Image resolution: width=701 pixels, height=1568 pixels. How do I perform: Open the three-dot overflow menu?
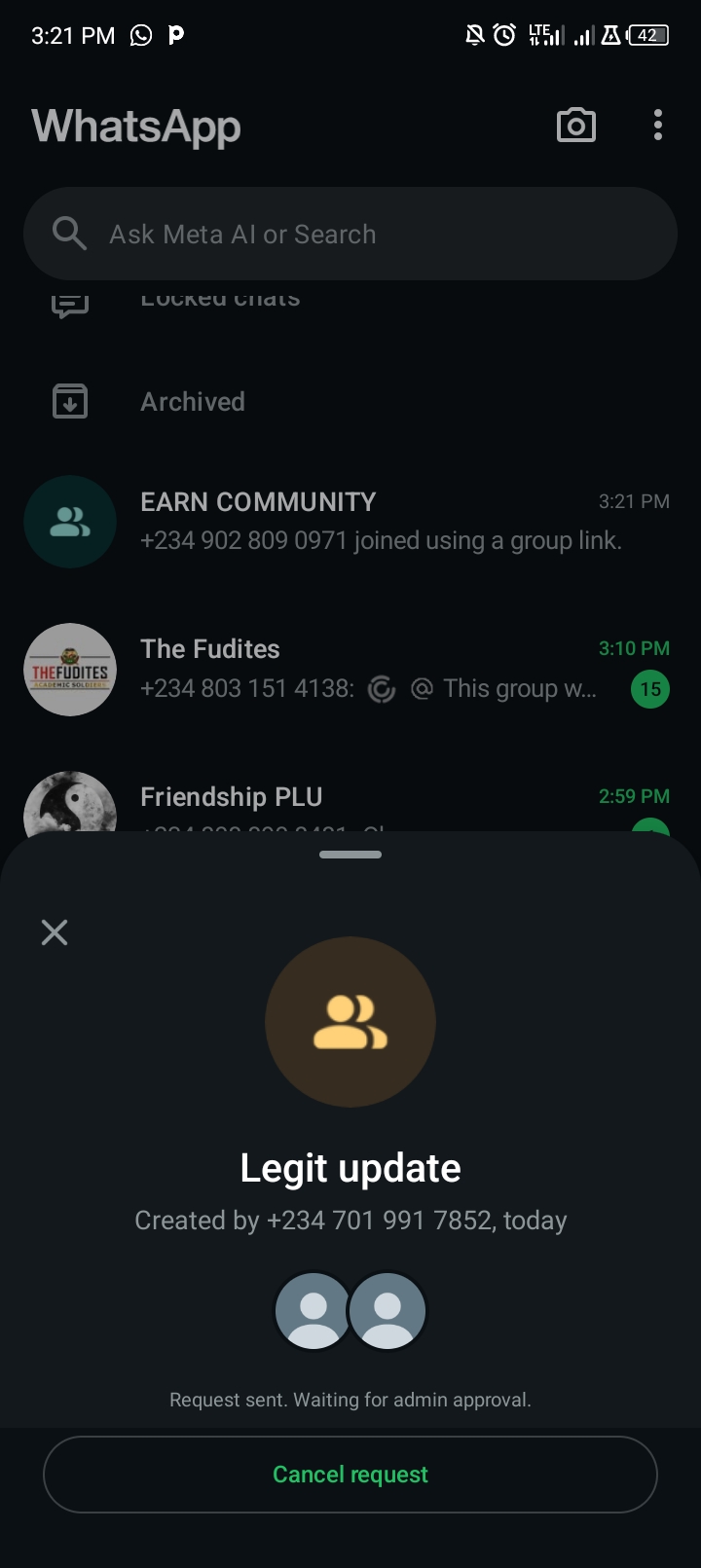tap(658, 126)
